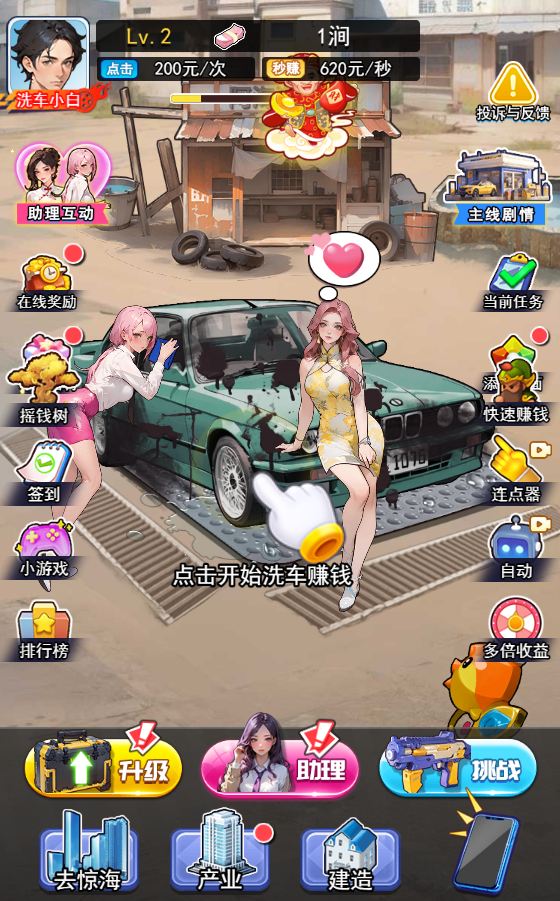The width and height of the screenshot is (560, 901).
Task: Open 投诉与反馈 complaints and feedback
Action: pyautogui.click(x=513, y=92)
